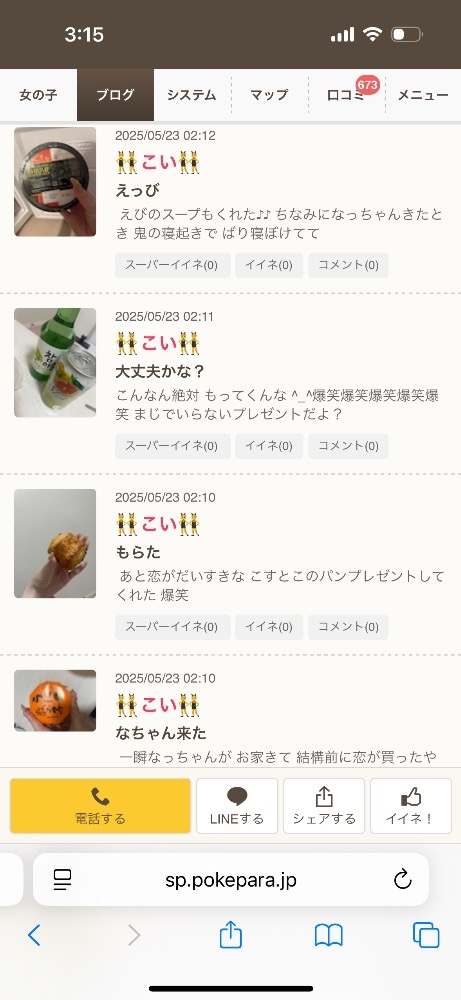Open the えっび post thumbnail
Image resolution: width=461 pixels, height=1000 pixels.
(x=55, y=182)
